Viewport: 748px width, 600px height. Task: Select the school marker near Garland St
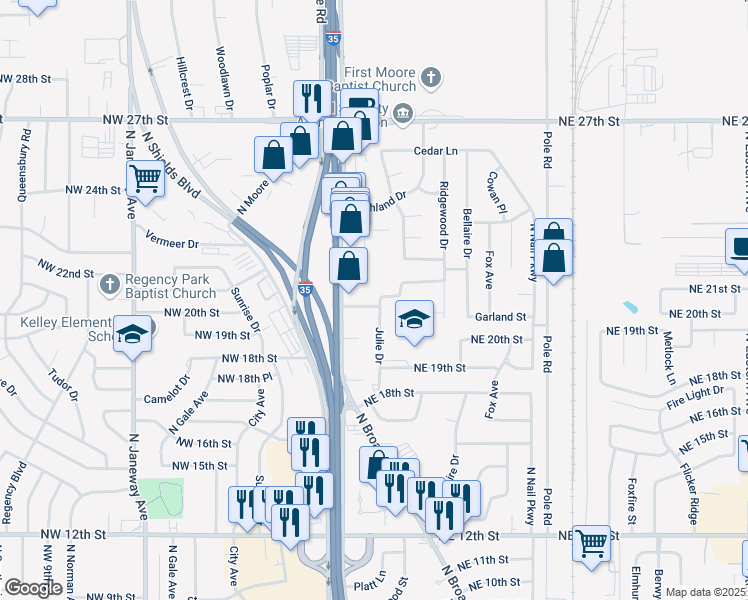[x=415, y=319]
